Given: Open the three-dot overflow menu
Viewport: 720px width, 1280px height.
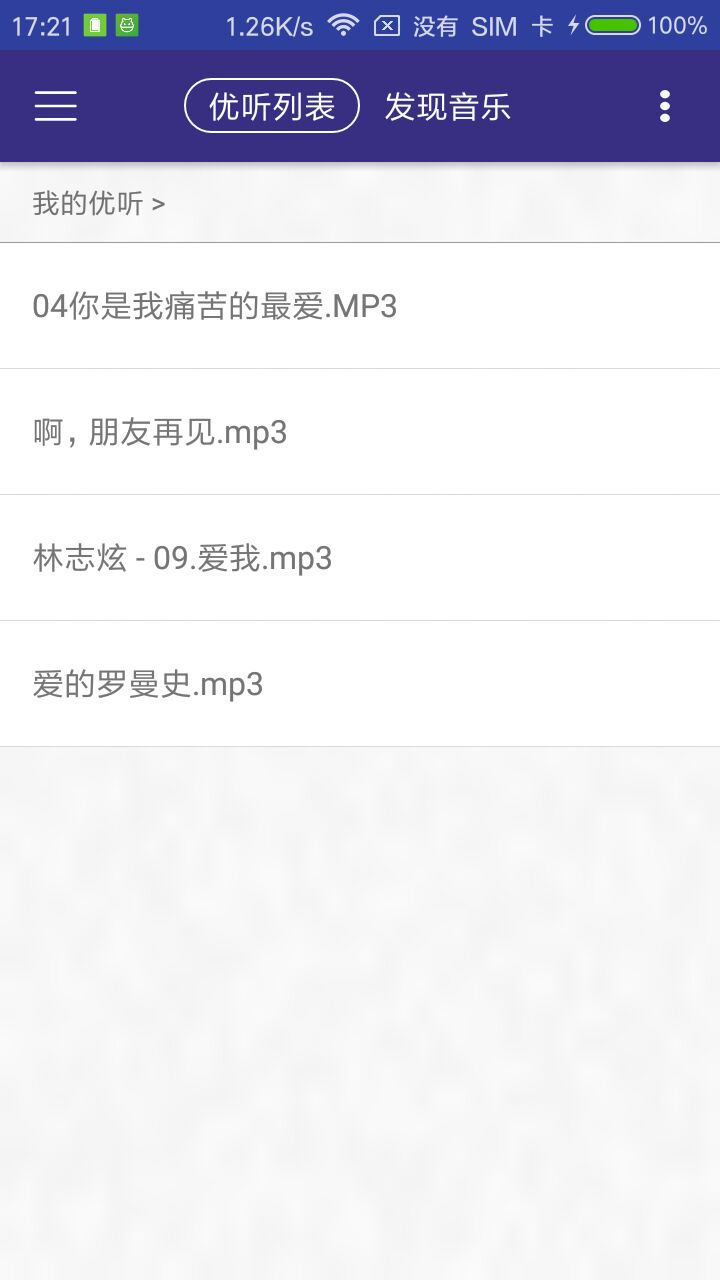Looking at the screenshot, I should (x=665, y=106).
